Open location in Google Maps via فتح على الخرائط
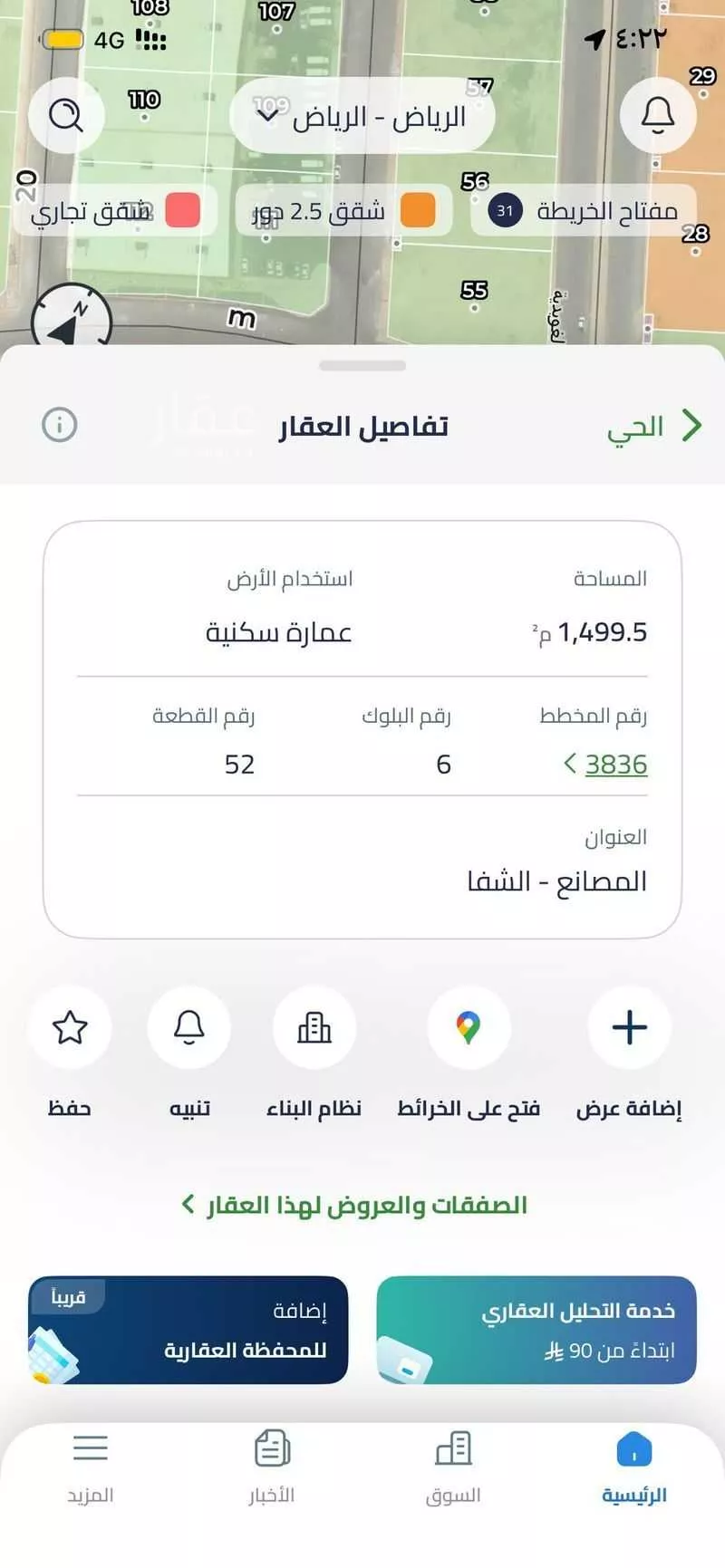Image resolution: width=725 pixels, height=1568 pixels. (469, 1027)
